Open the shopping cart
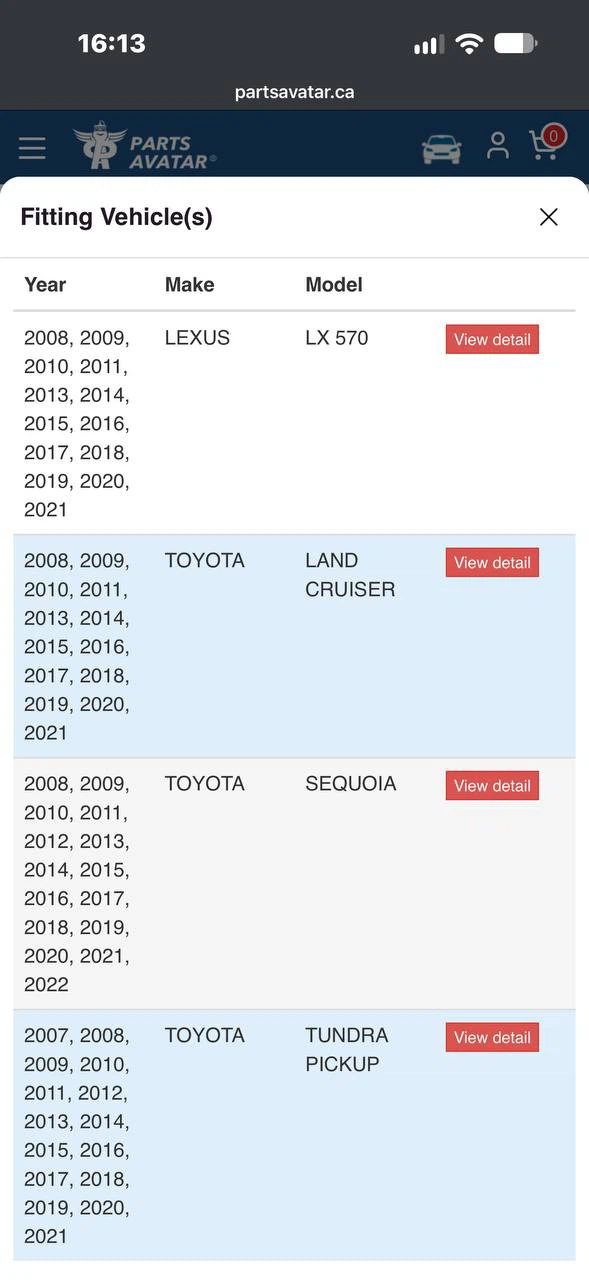The height and width of the screenshot is (1280, 589). [546, 143]
